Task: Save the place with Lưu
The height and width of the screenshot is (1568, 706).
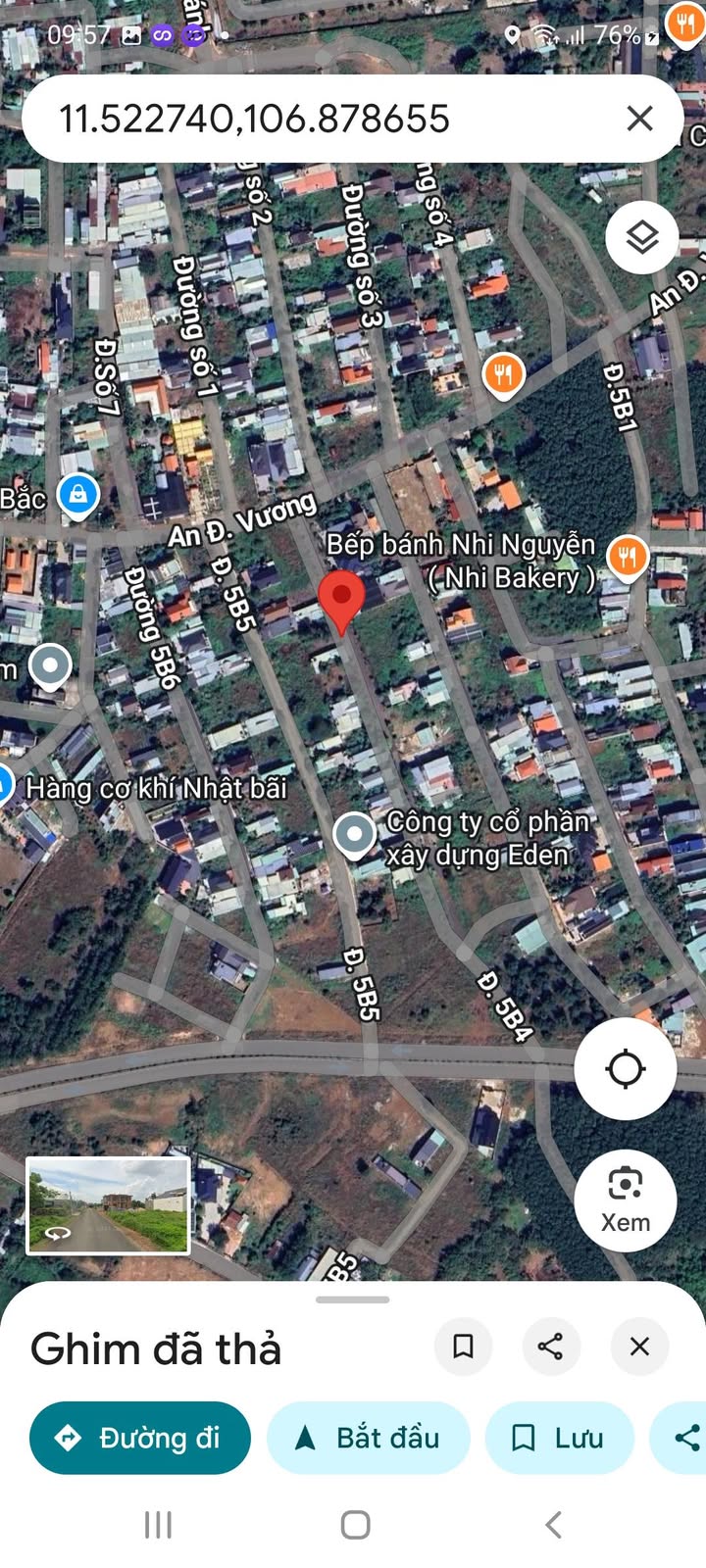Action: tap(560, 1438)
